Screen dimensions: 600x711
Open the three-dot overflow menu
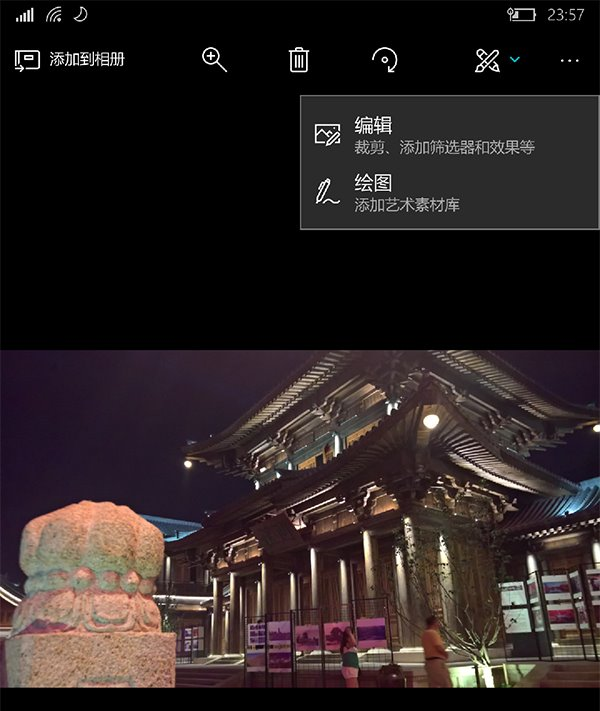coord(569,60)
